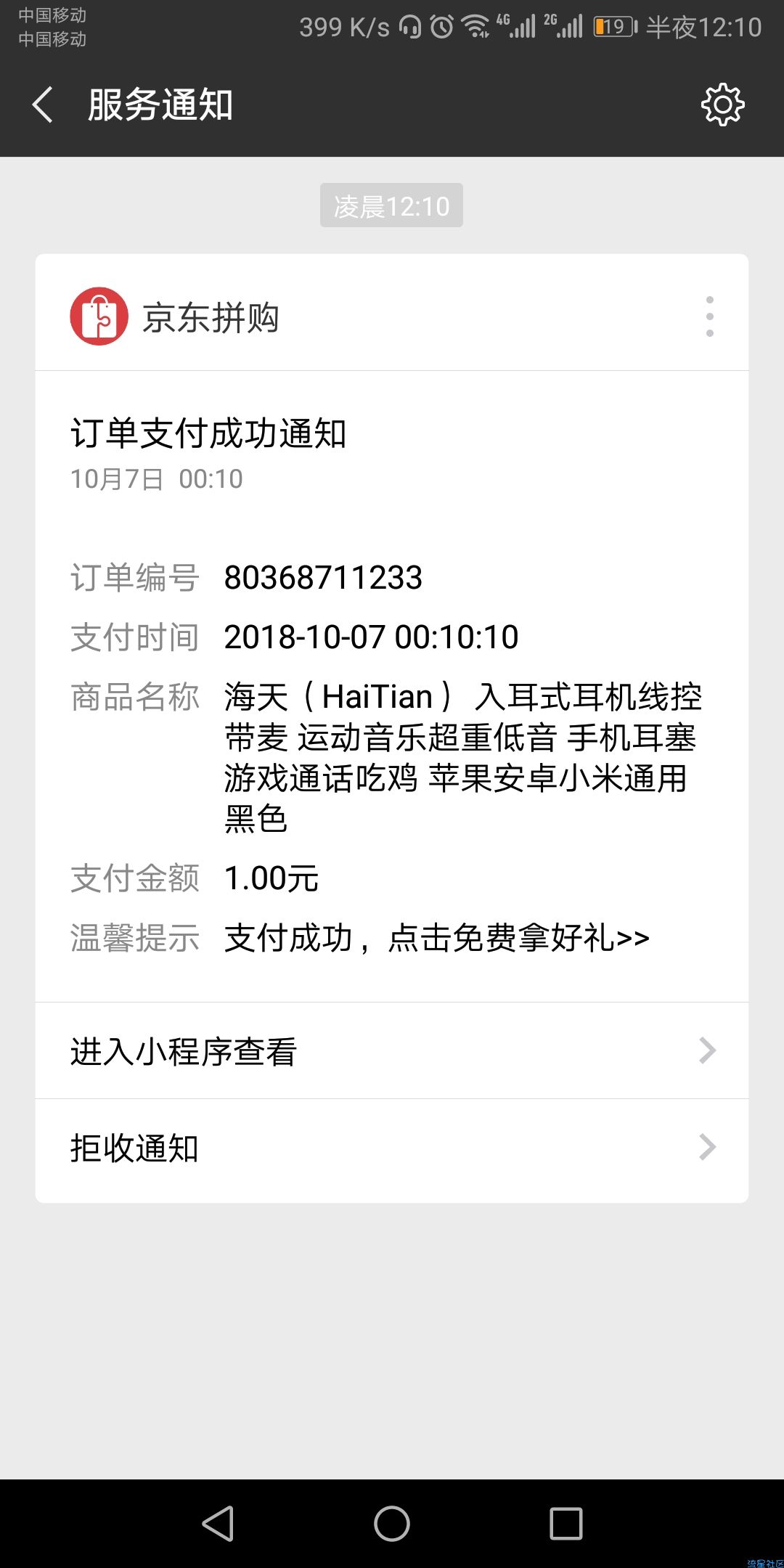This screenshot has height=1568, width=784.
Task: Open the settings gear icon
Action: (x=722, y=105)
